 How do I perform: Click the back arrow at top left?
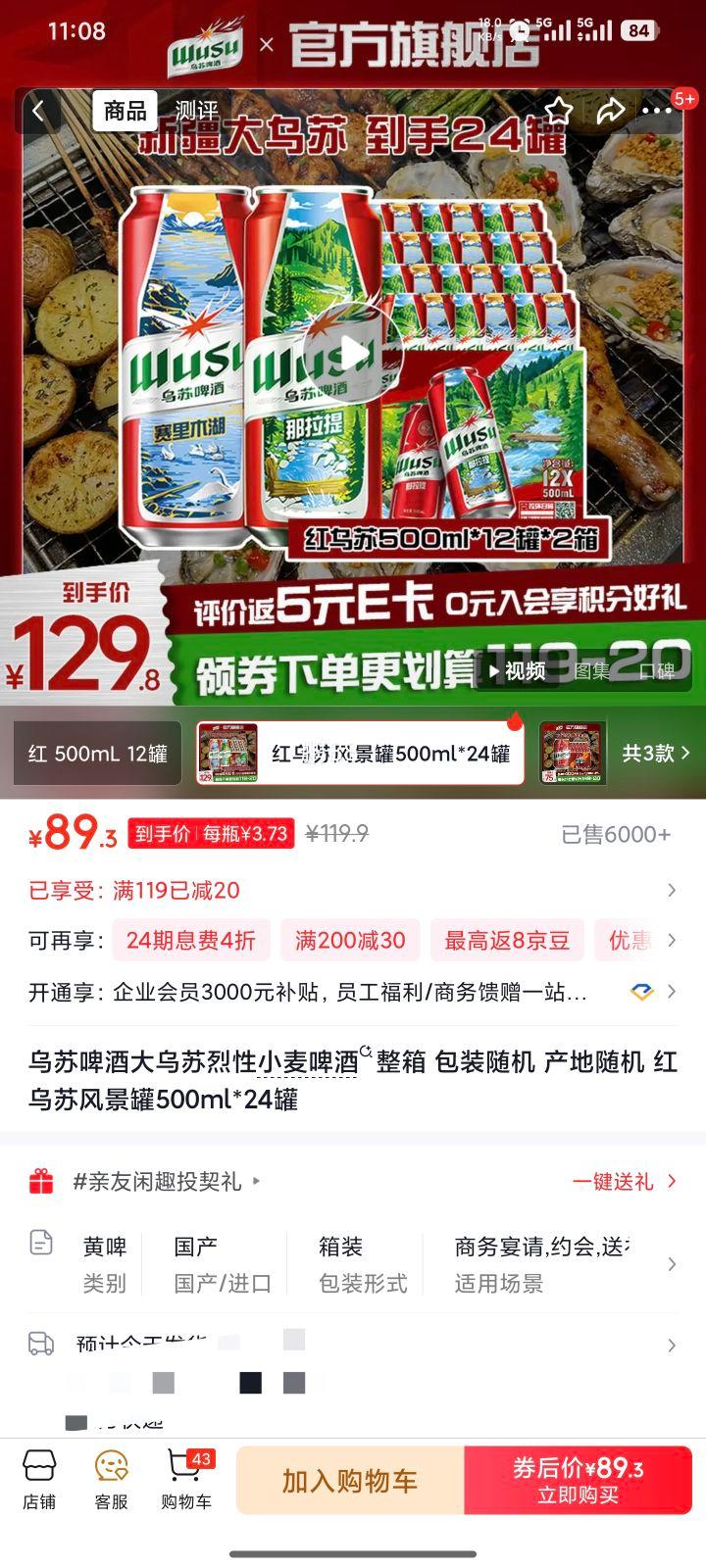click(x=37, y=112)
